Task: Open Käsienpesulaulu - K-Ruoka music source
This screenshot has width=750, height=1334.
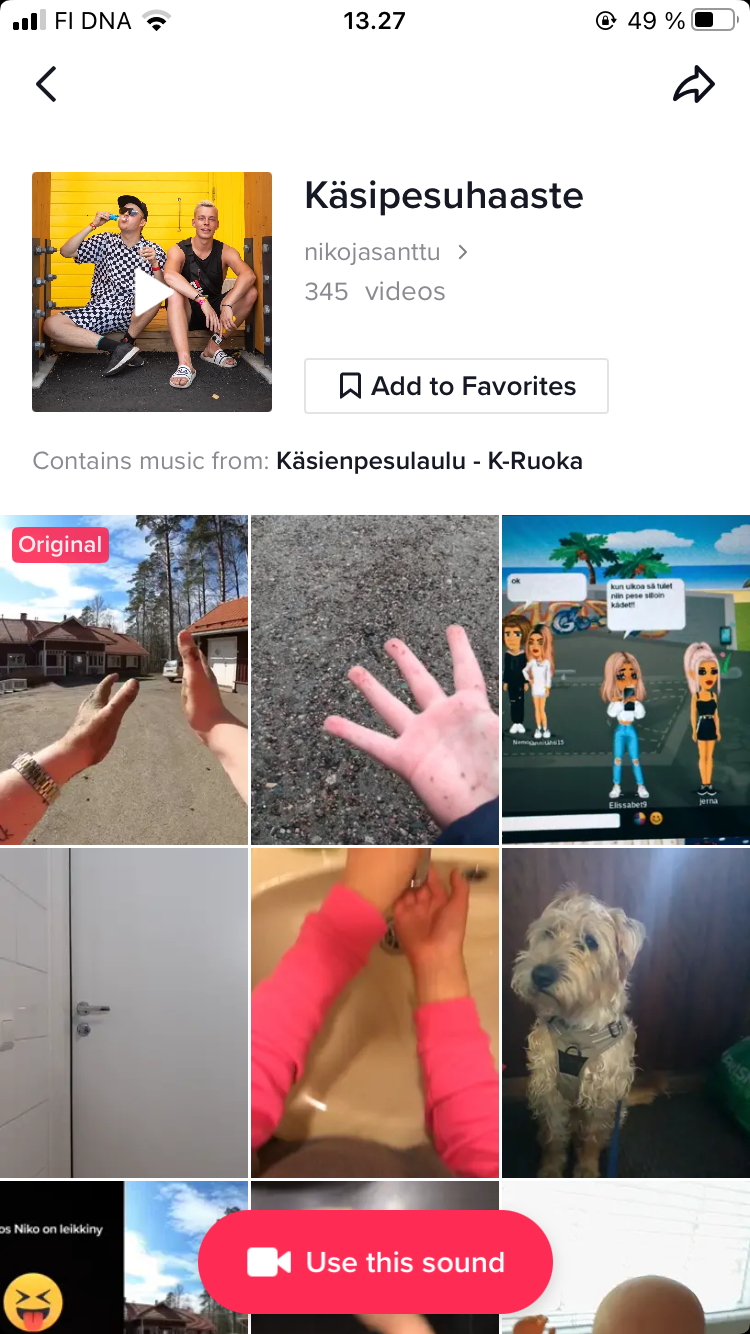Action: point(429,461)
